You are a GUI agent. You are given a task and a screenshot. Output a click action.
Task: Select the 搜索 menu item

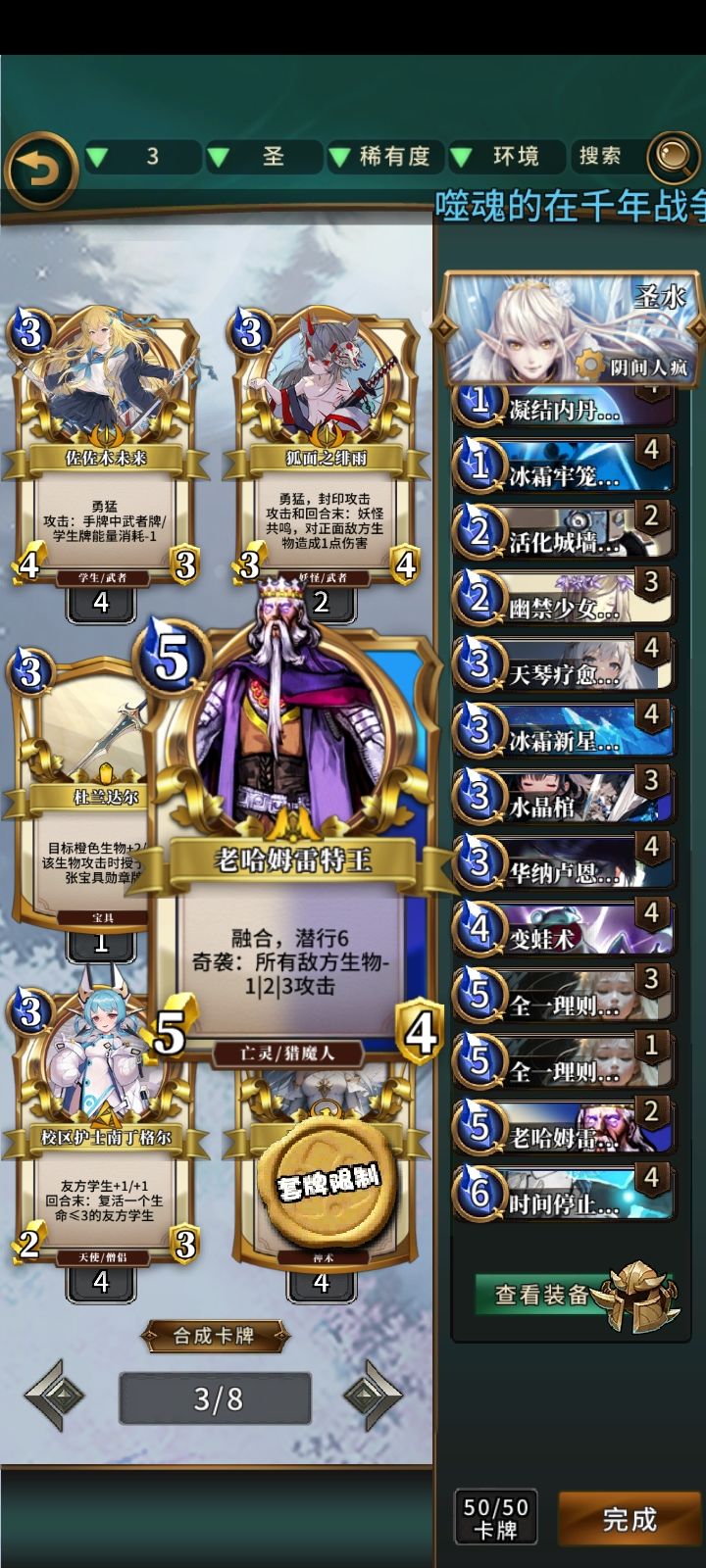(x=602, y=157)
